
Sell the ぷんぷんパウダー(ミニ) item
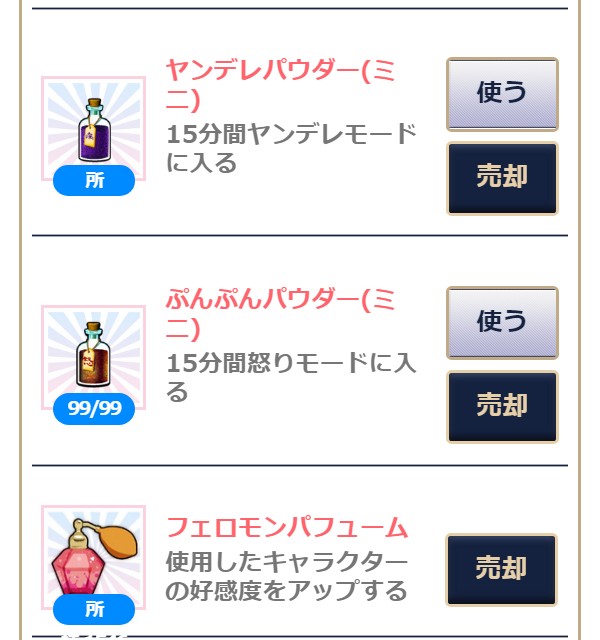coord(501,406)
